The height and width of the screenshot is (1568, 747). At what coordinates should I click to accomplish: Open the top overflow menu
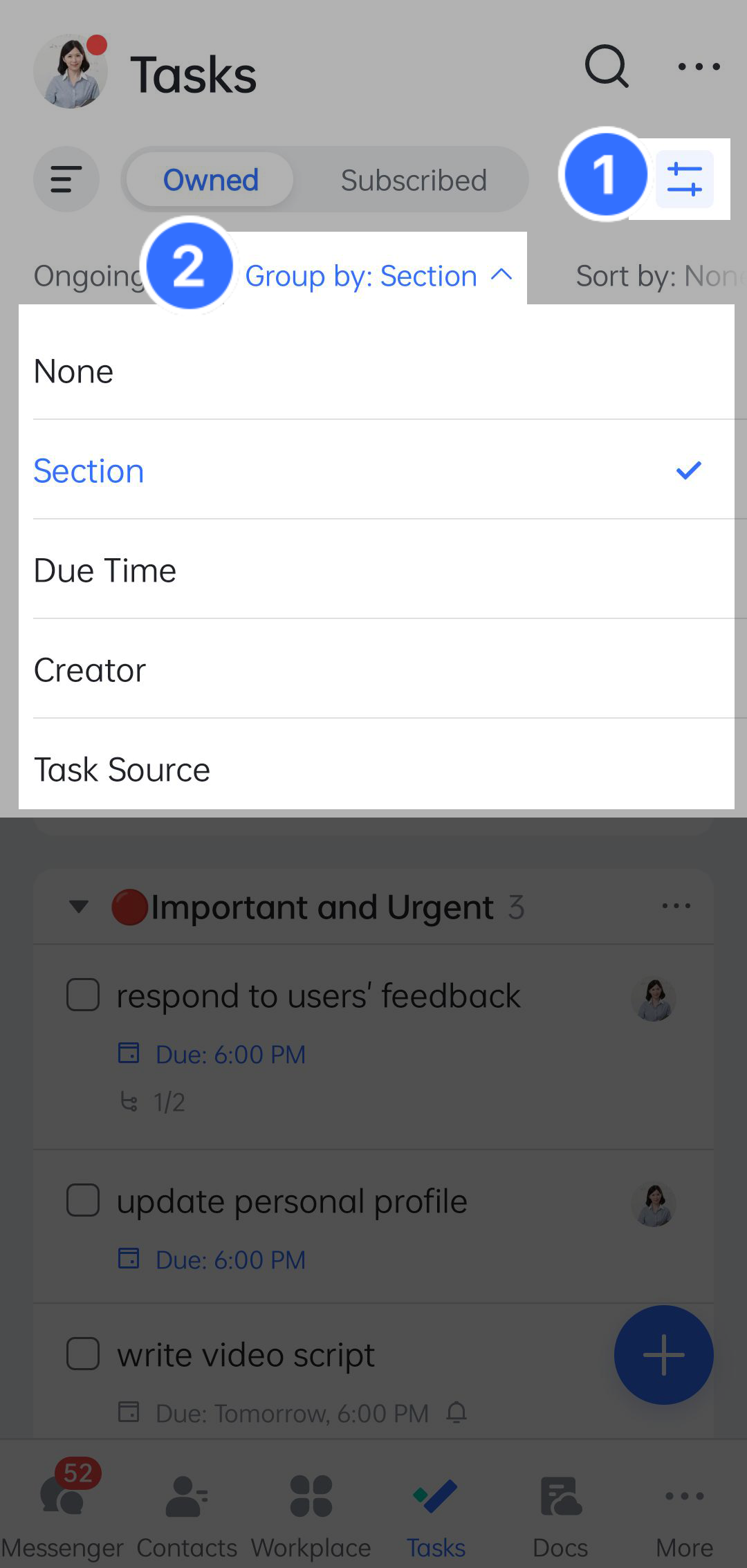tap(699, 67)
